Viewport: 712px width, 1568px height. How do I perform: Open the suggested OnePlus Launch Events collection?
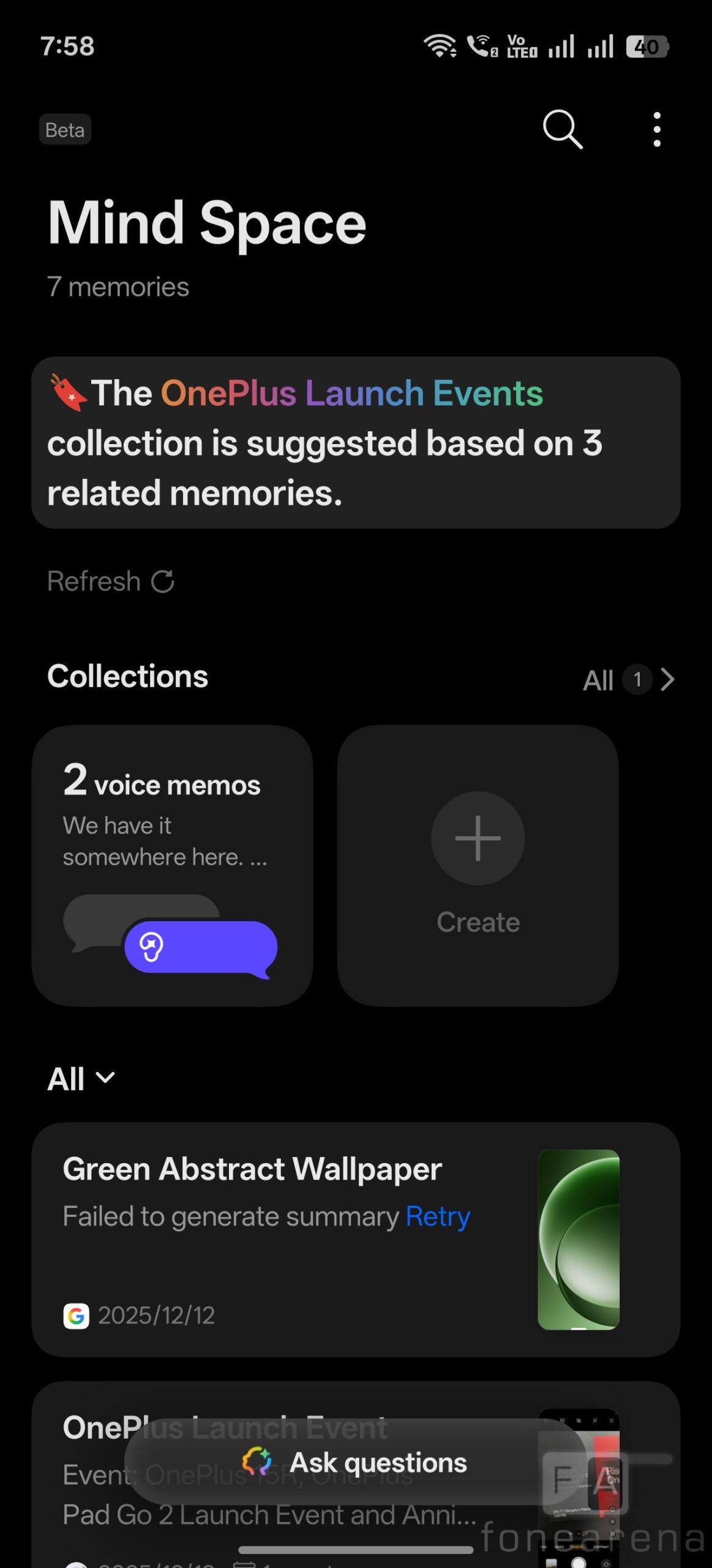(355, 442)
